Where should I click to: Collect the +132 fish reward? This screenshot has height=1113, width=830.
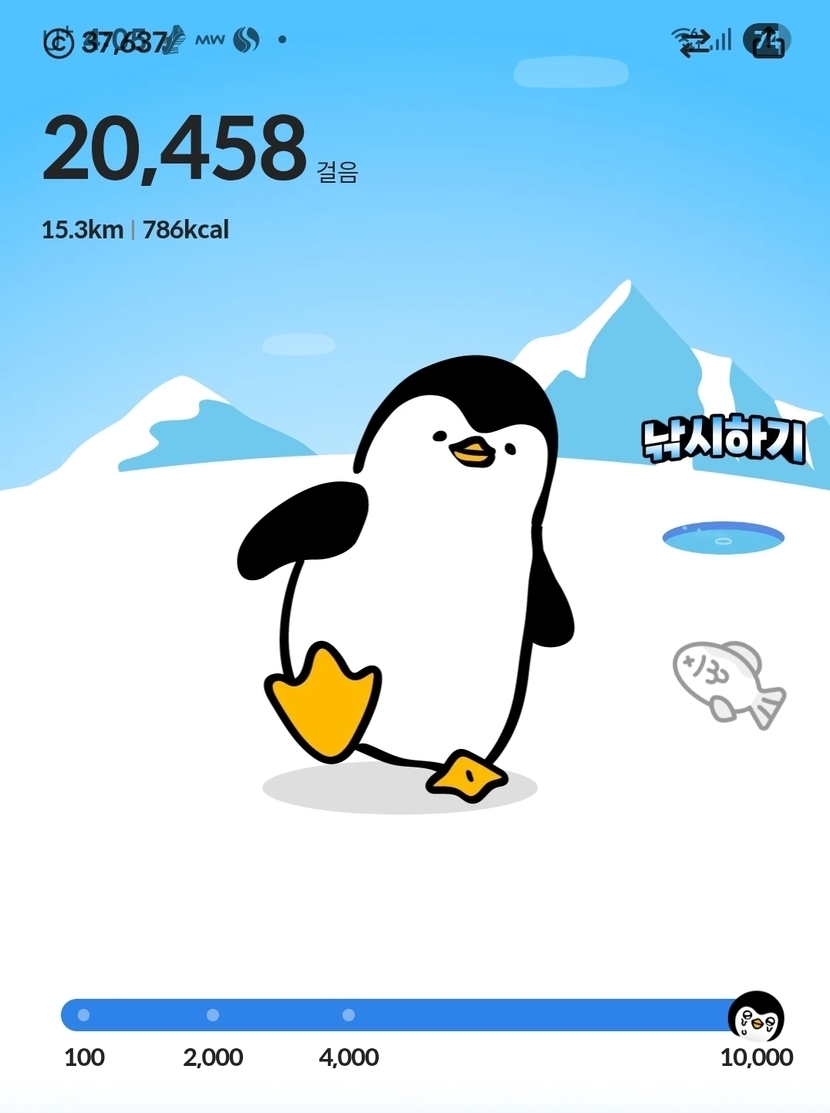point(729,683)
